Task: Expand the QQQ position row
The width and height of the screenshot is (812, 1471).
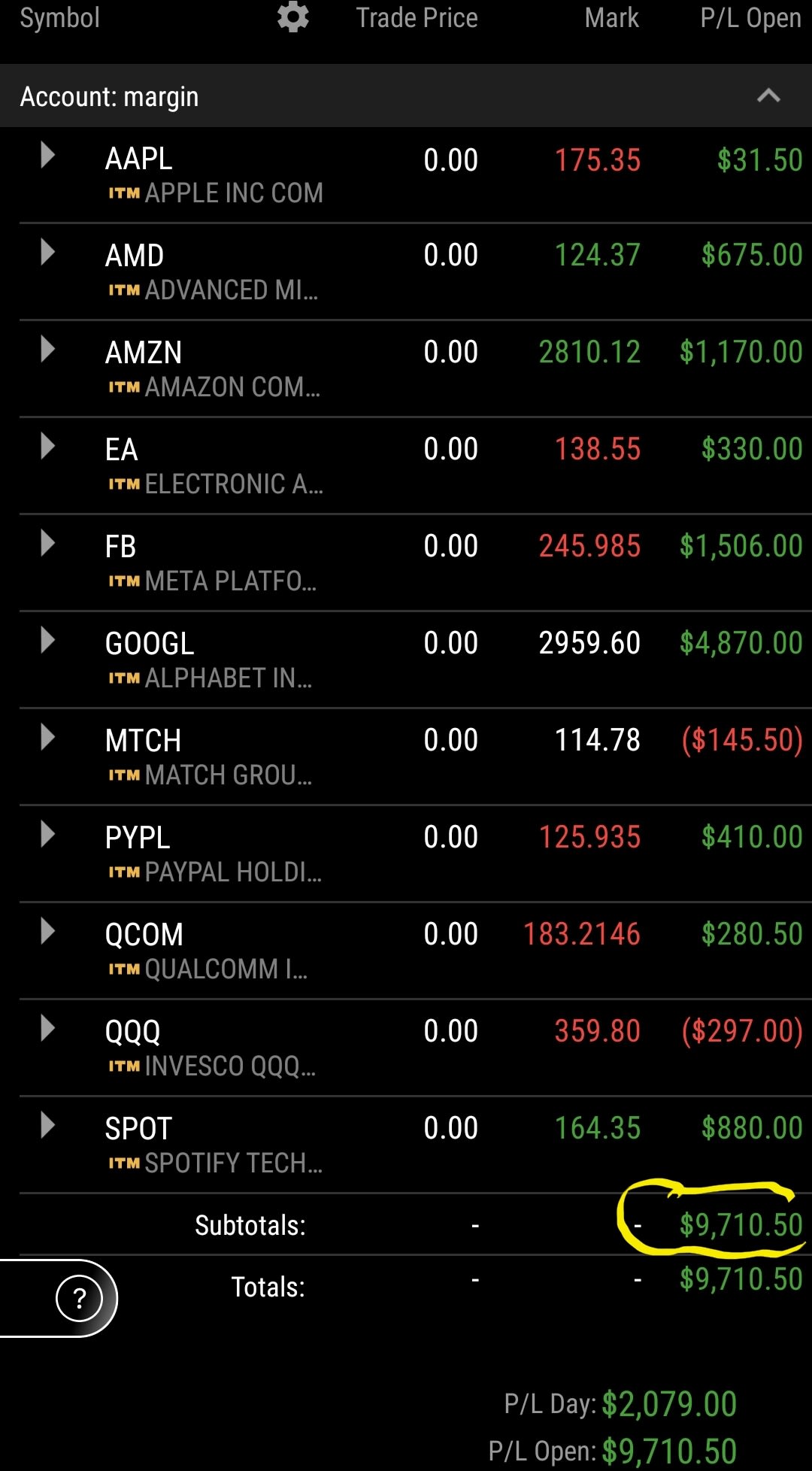Action: [x=47, y=1029]
